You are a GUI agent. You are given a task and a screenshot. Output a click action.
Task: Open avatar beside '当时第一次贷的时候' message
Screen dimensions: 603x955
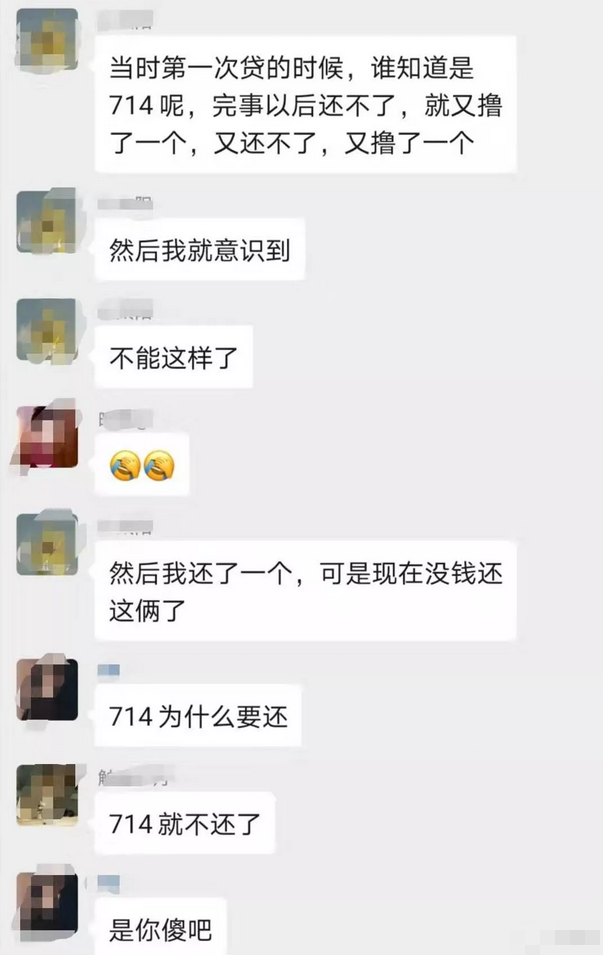coord(48,40)
